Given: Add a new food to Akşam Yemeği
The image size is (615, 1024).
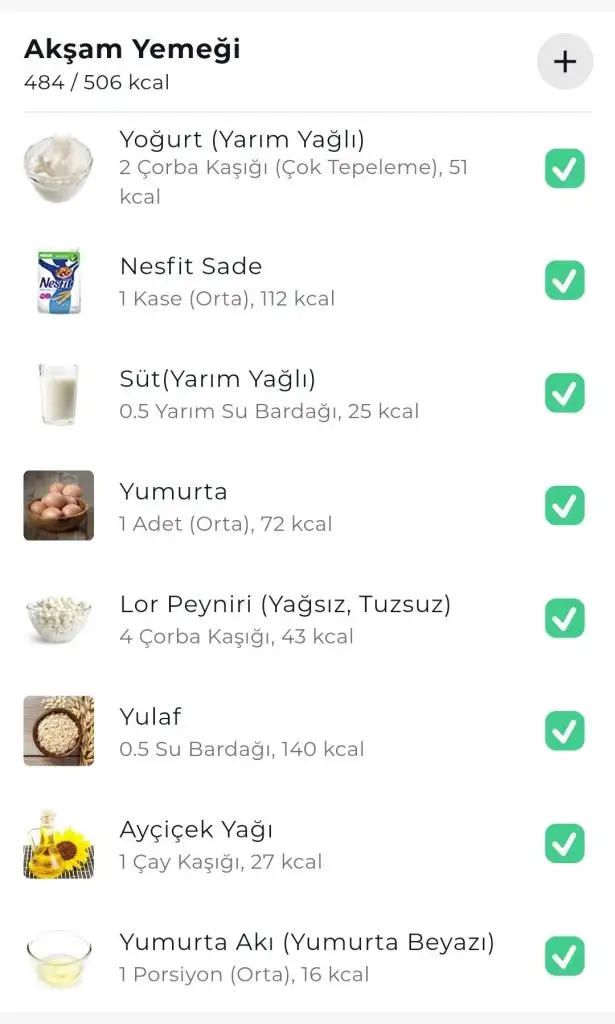Looking at the screenshot, I should coord(565,61).
